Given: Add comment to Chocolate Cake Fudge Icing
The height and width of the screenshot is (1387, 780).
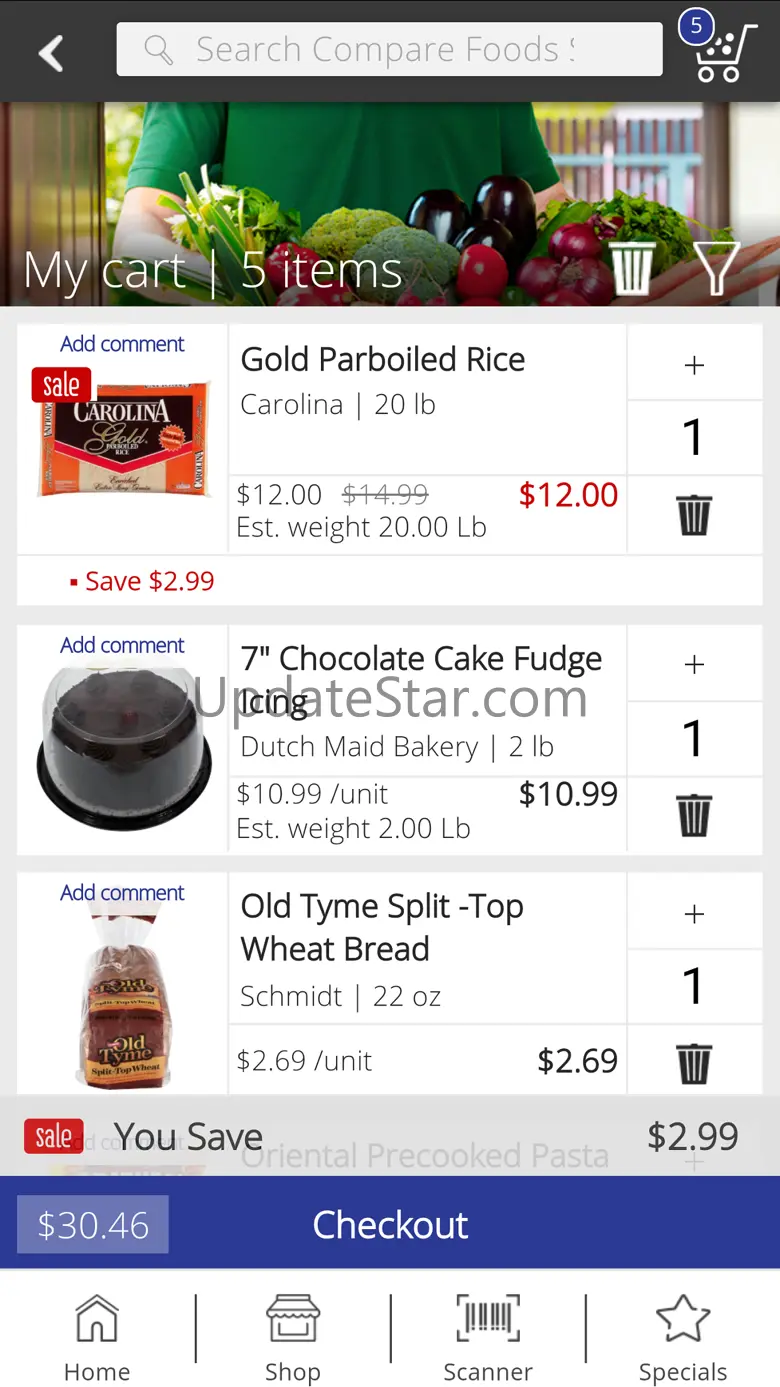Looking at the screenshot, I should click(122, 645).
